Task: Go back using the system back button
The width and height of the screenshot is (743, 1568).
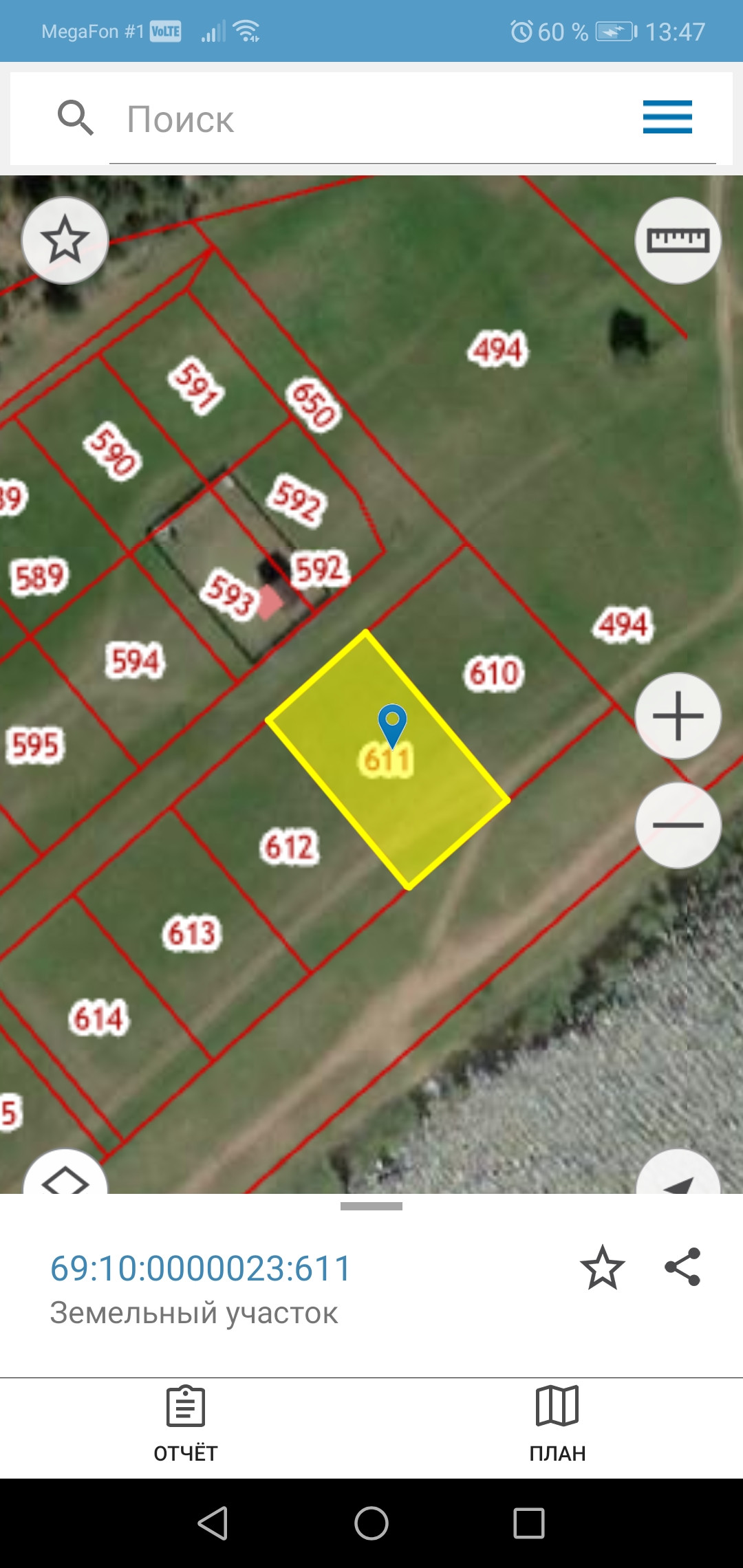Action: [213, 1523]
